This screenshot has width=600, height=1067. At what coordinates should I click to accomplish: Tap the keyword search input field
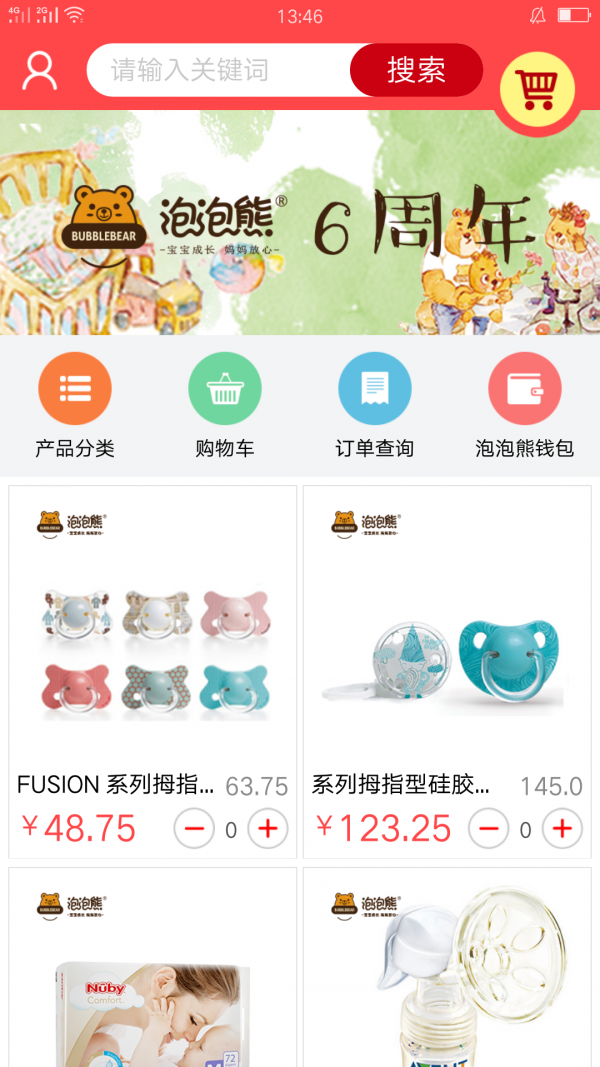point(220,70)
